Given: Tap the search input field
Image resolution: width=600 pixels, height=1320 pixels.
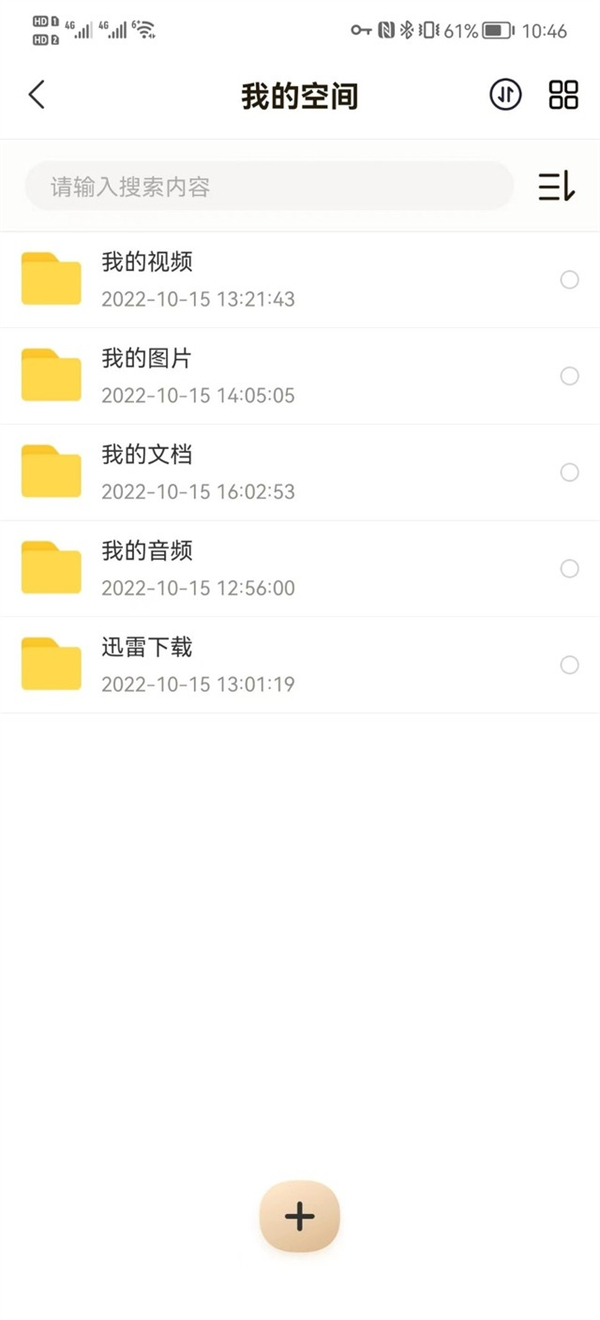Looking at the screenshot, I should [268, 187].
